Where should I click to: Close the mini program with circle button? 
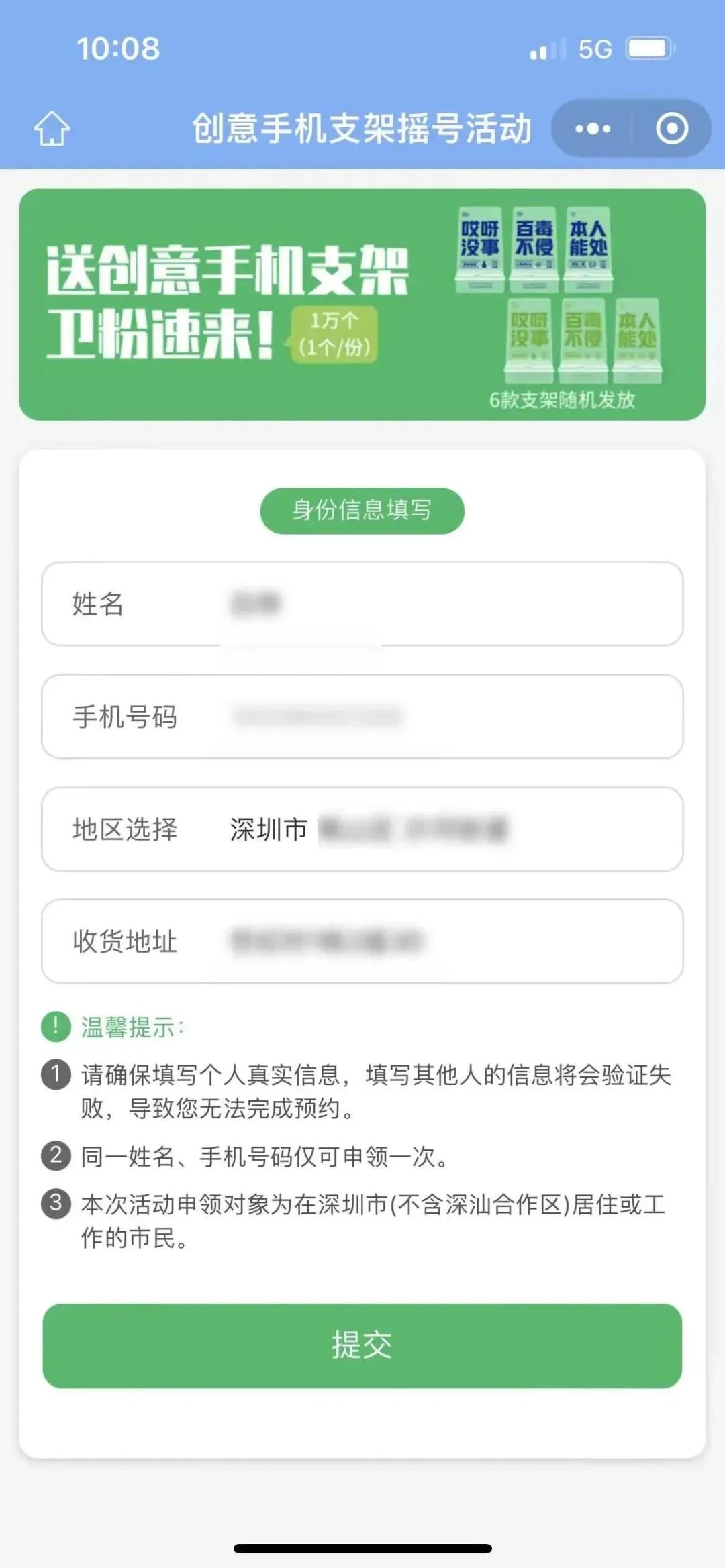coord(672,128)
